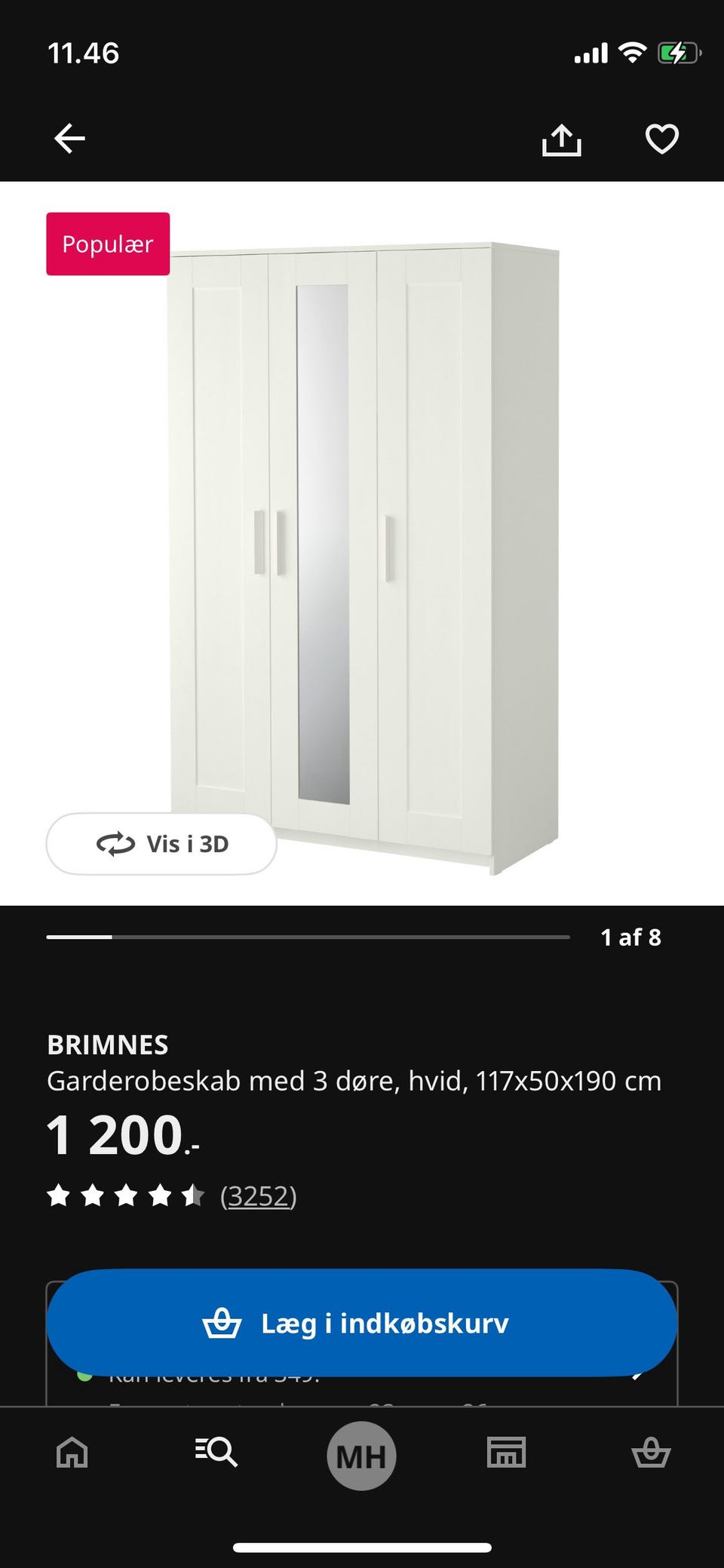Open the share options for BRIMNES
The height and width of the screenshot is (1568, 724).
point(562,138)
